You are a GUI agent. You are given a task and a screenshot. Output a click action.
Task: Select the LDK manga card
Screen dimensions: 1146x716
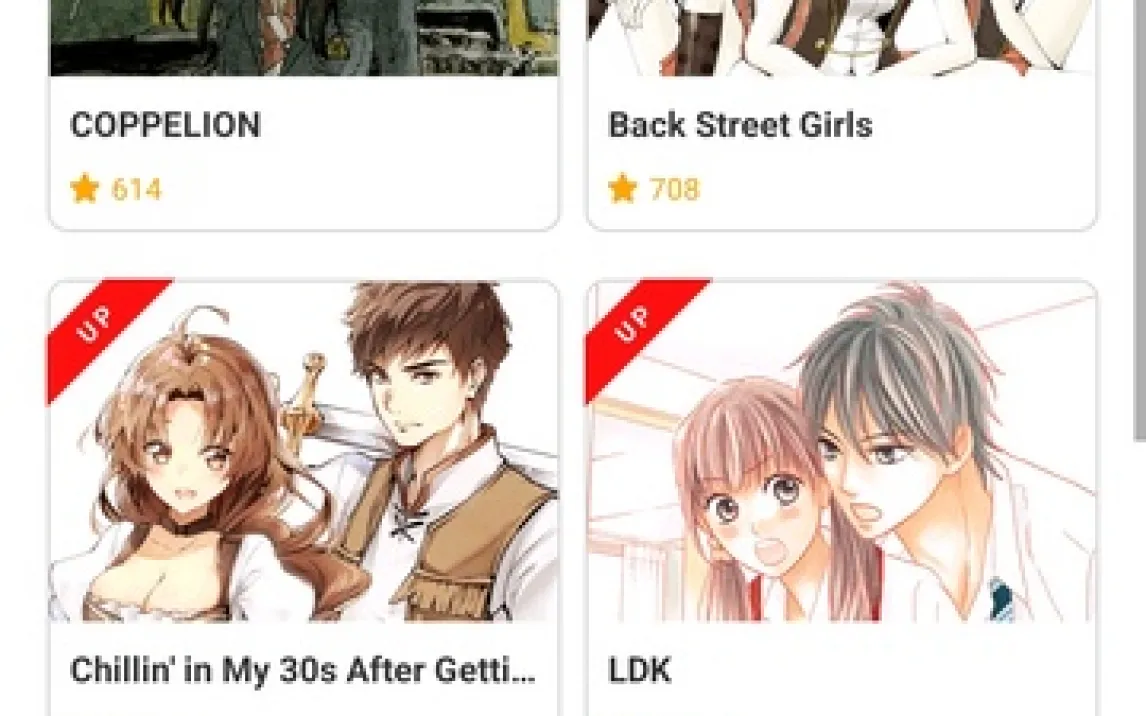pyautogui.click(x=841, y=480)
